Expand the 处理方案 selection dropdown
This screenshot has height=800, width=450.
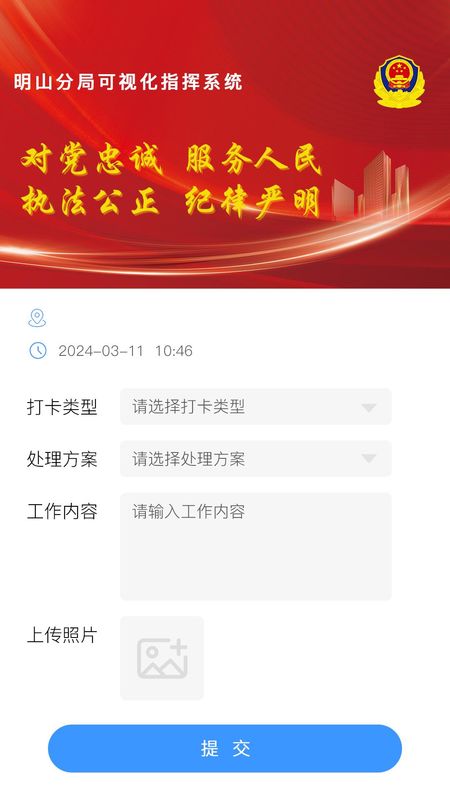(x=256, y=459)
